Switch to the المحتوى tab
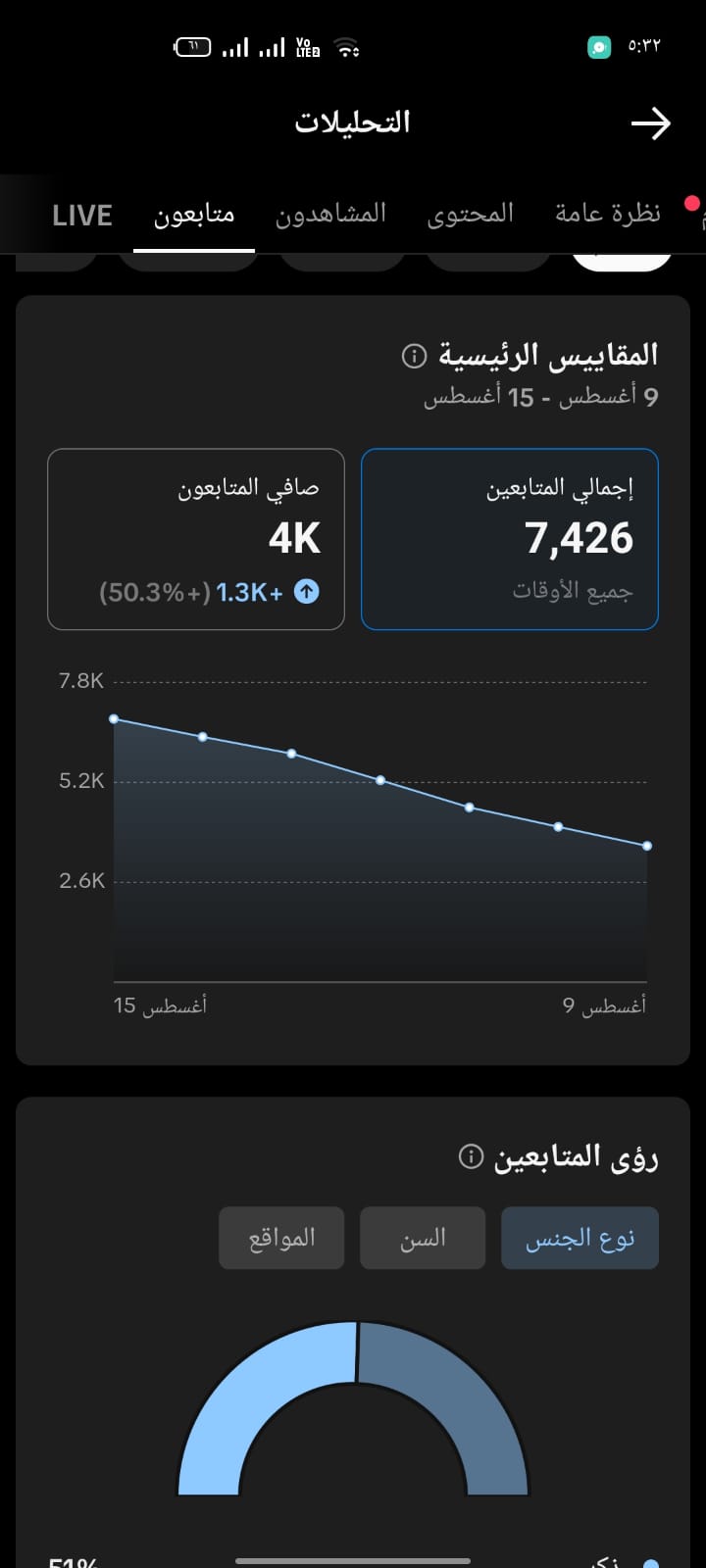The image size is (706, 1568). click(x=471, y=214)
